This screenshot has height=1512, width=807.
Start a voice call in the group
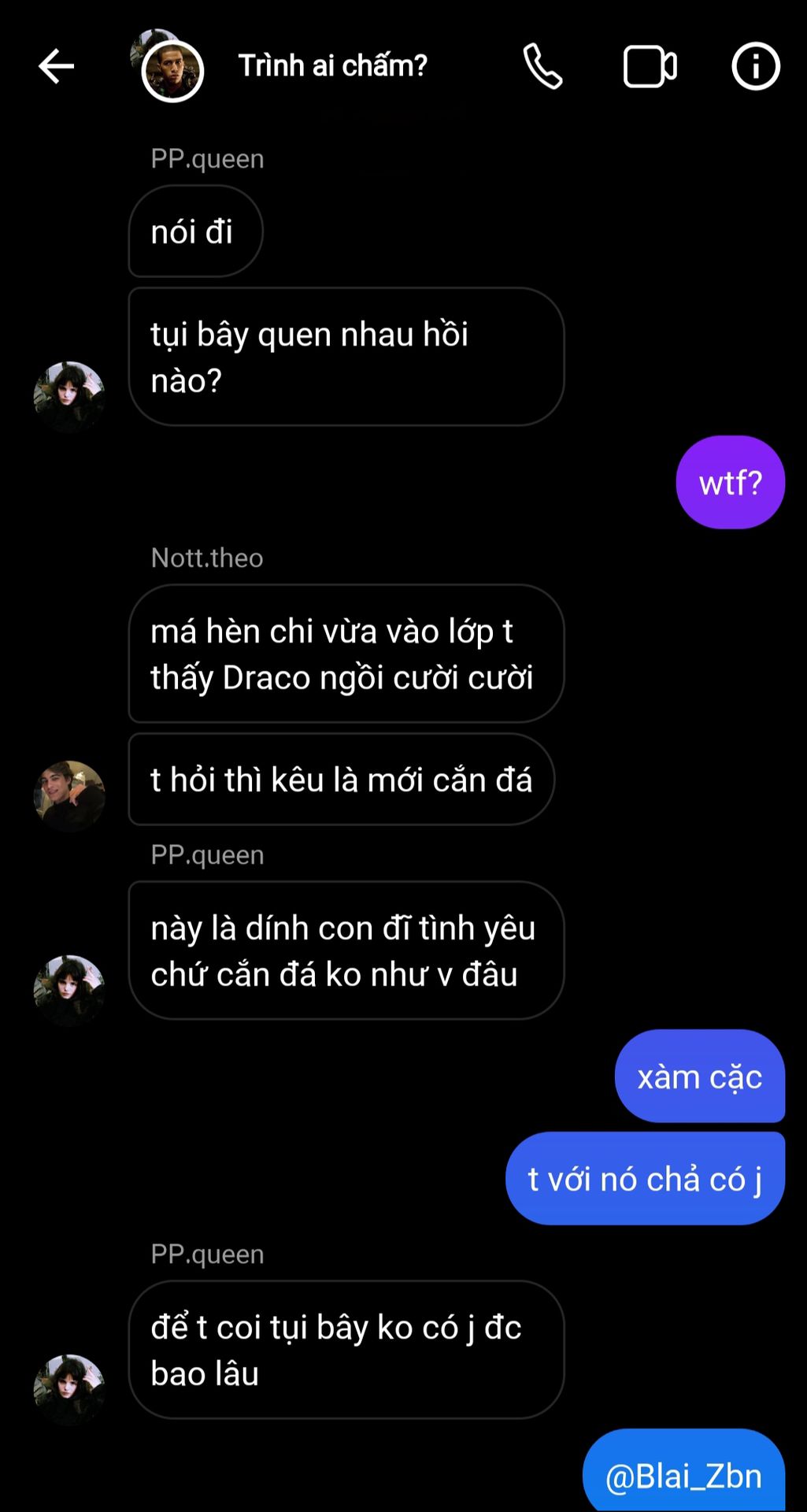pyautogui.click(x=542, y=66)
